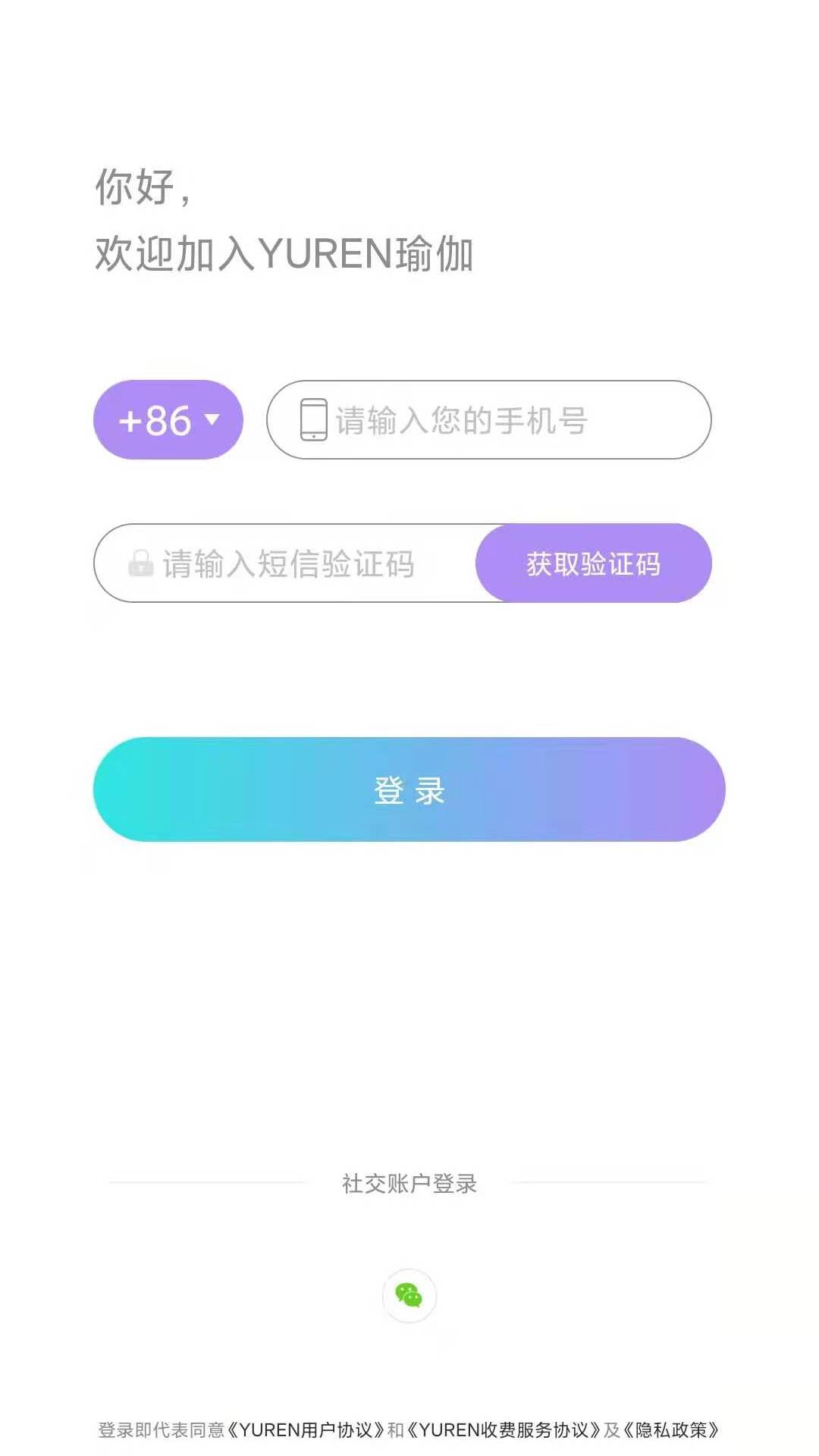Click the lock icon in the verification code field
This screenshot has height=1456, width=819.
[x=139, y=563]
